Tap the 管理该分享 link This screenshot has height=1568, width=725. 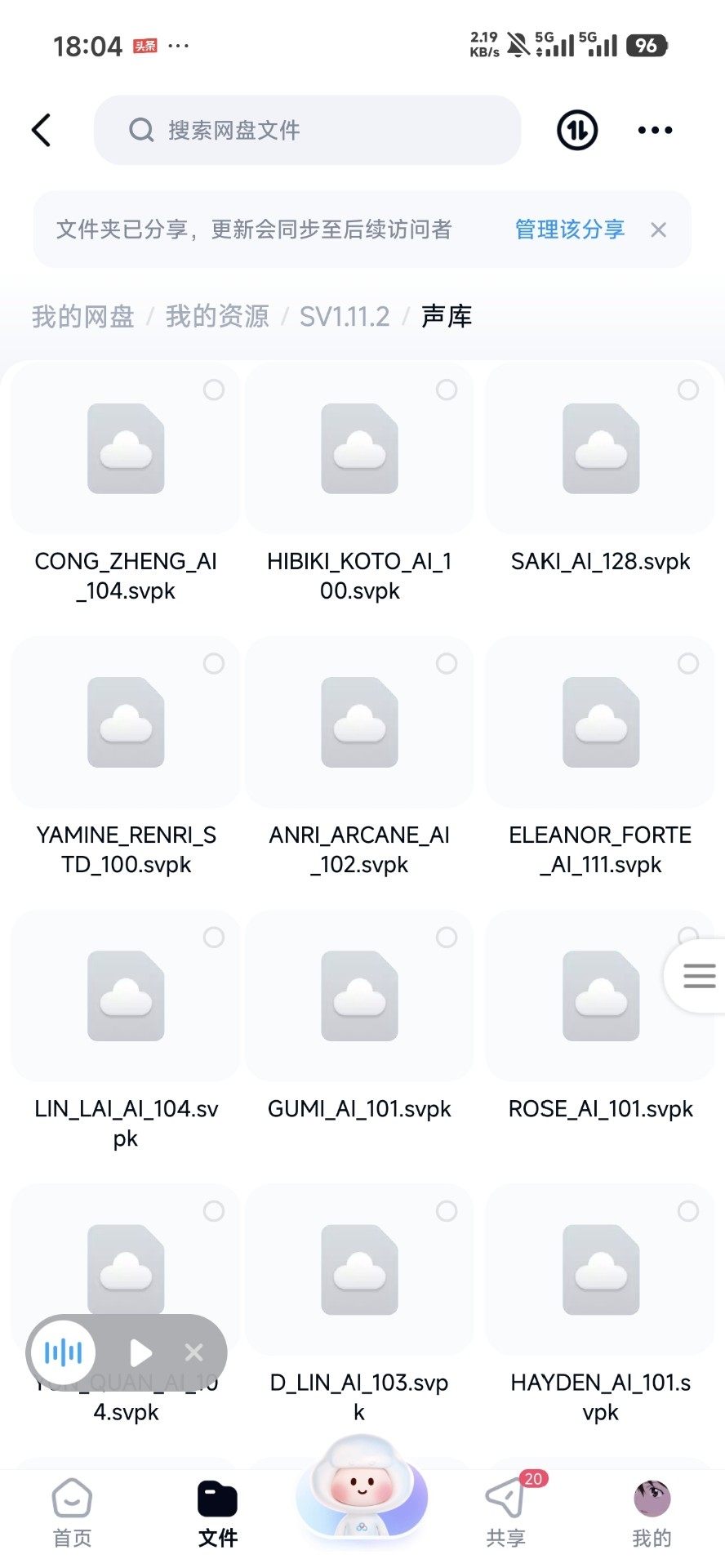coord(569,229)
